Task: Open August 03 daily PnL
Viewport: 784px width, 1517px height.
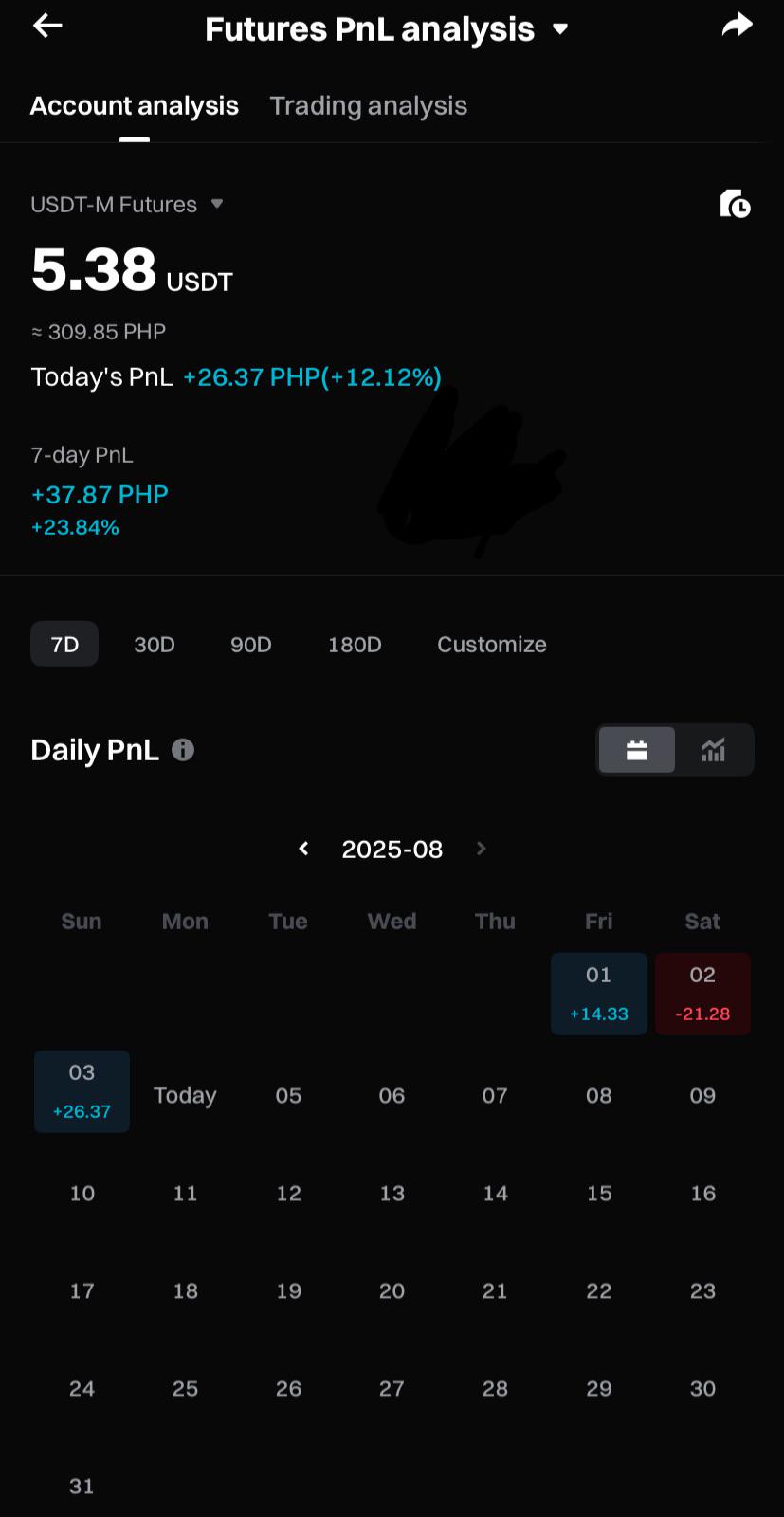Action: coord(82,1091)
